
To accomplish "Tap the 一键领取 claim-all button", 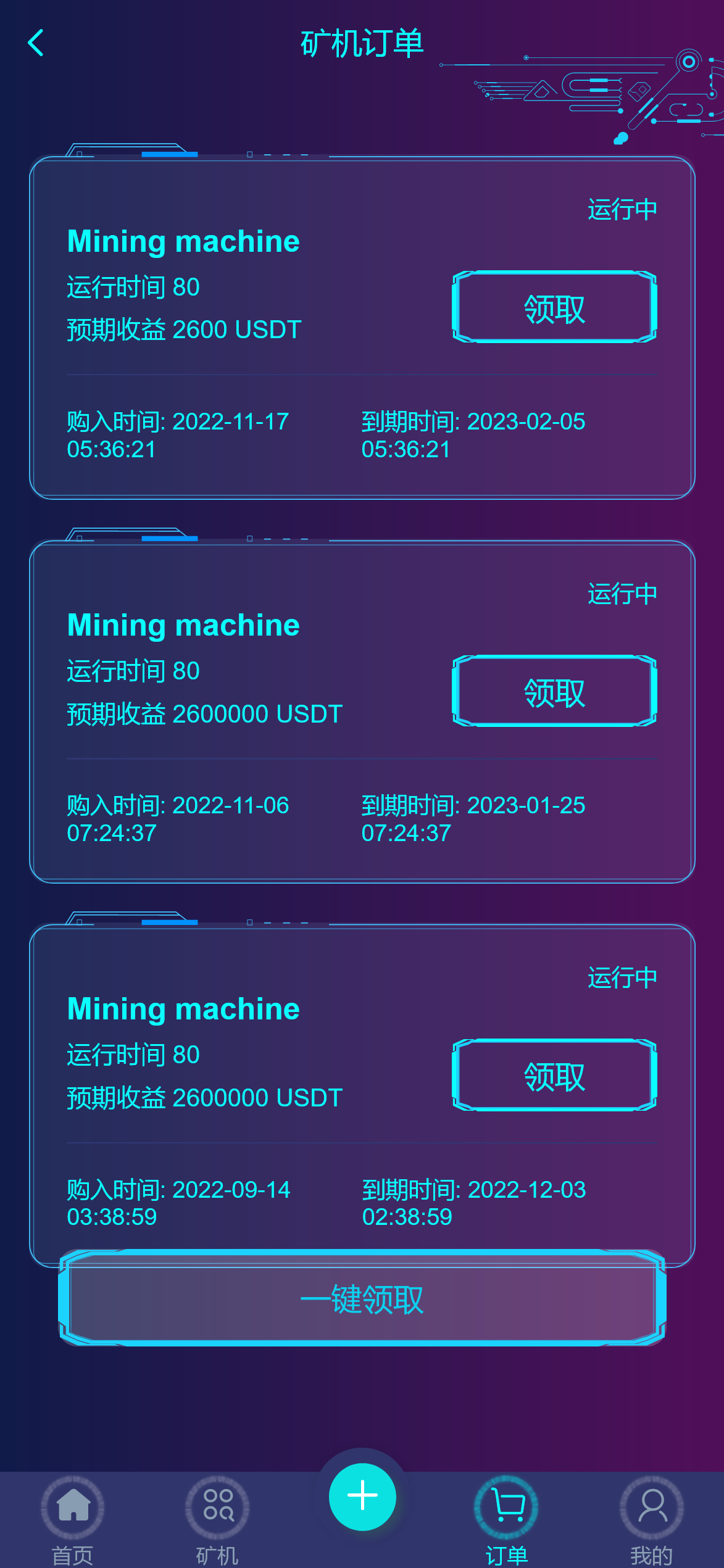I will coord(362,1299).
